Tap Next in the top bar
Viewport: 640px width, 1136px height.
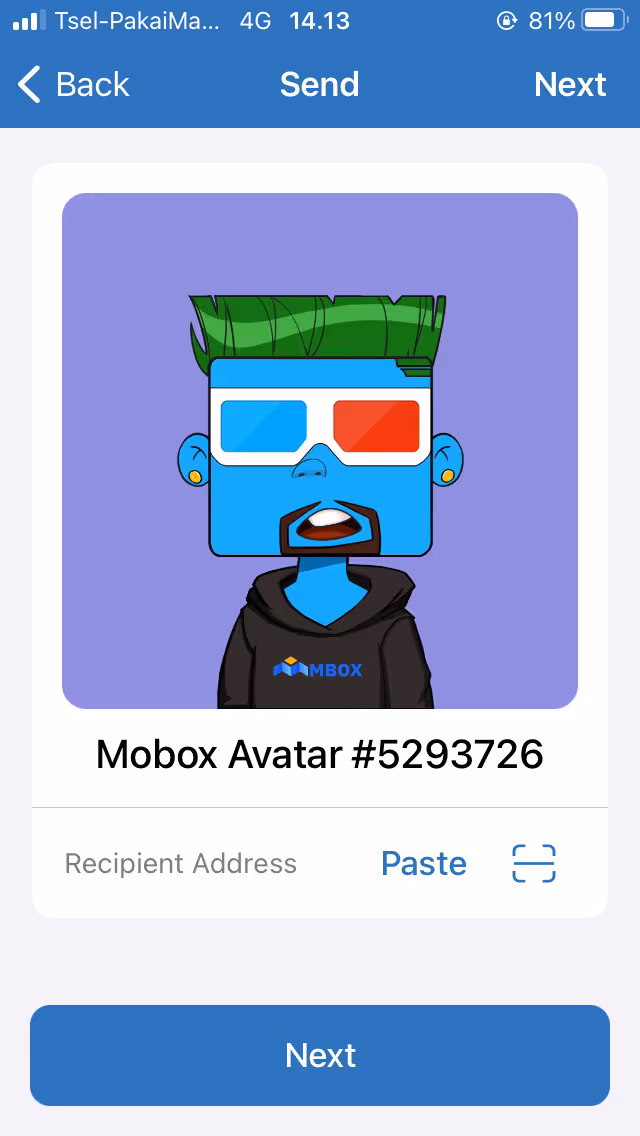(x=570, y=85)
